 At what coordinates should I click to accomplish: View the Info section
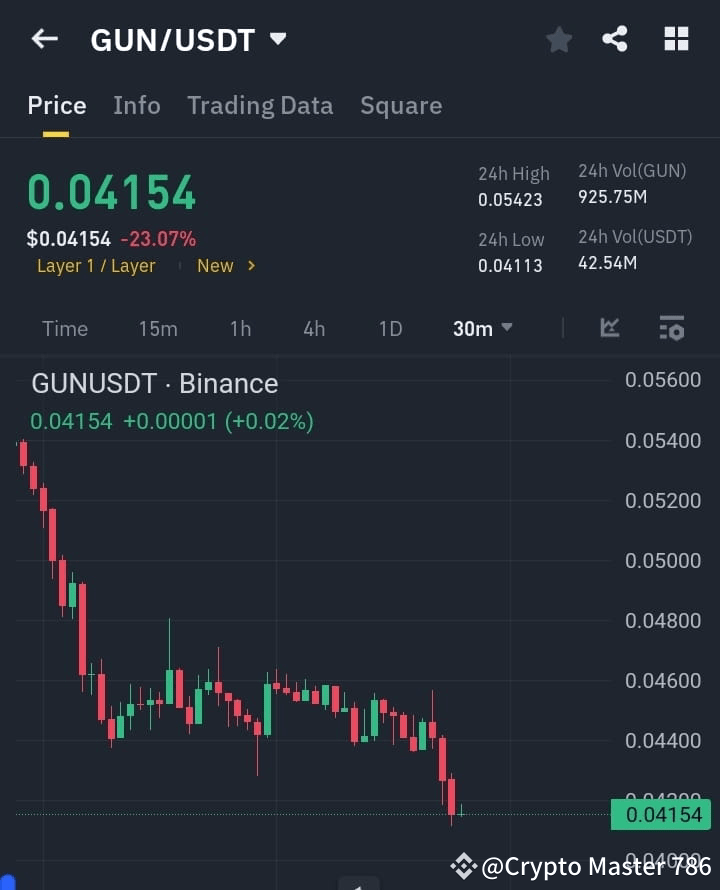(136, 105)
